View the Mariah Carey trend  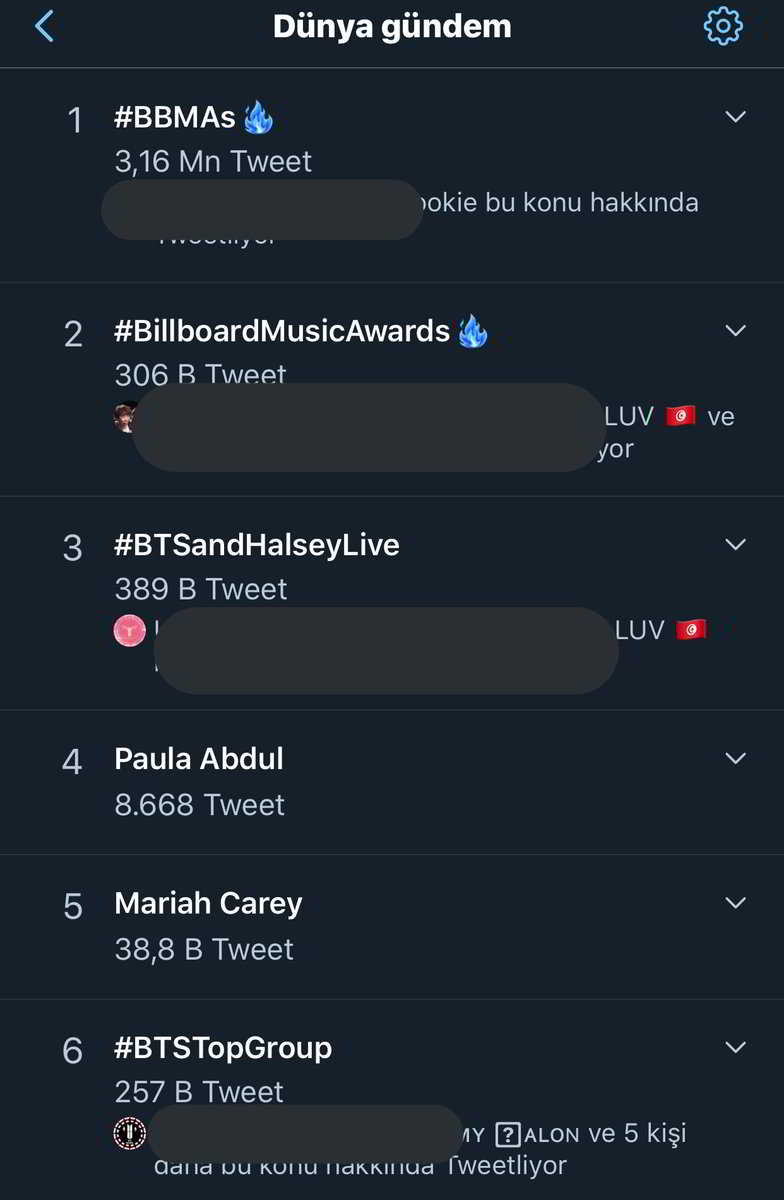pyautogui.click(x=208, y=903)
